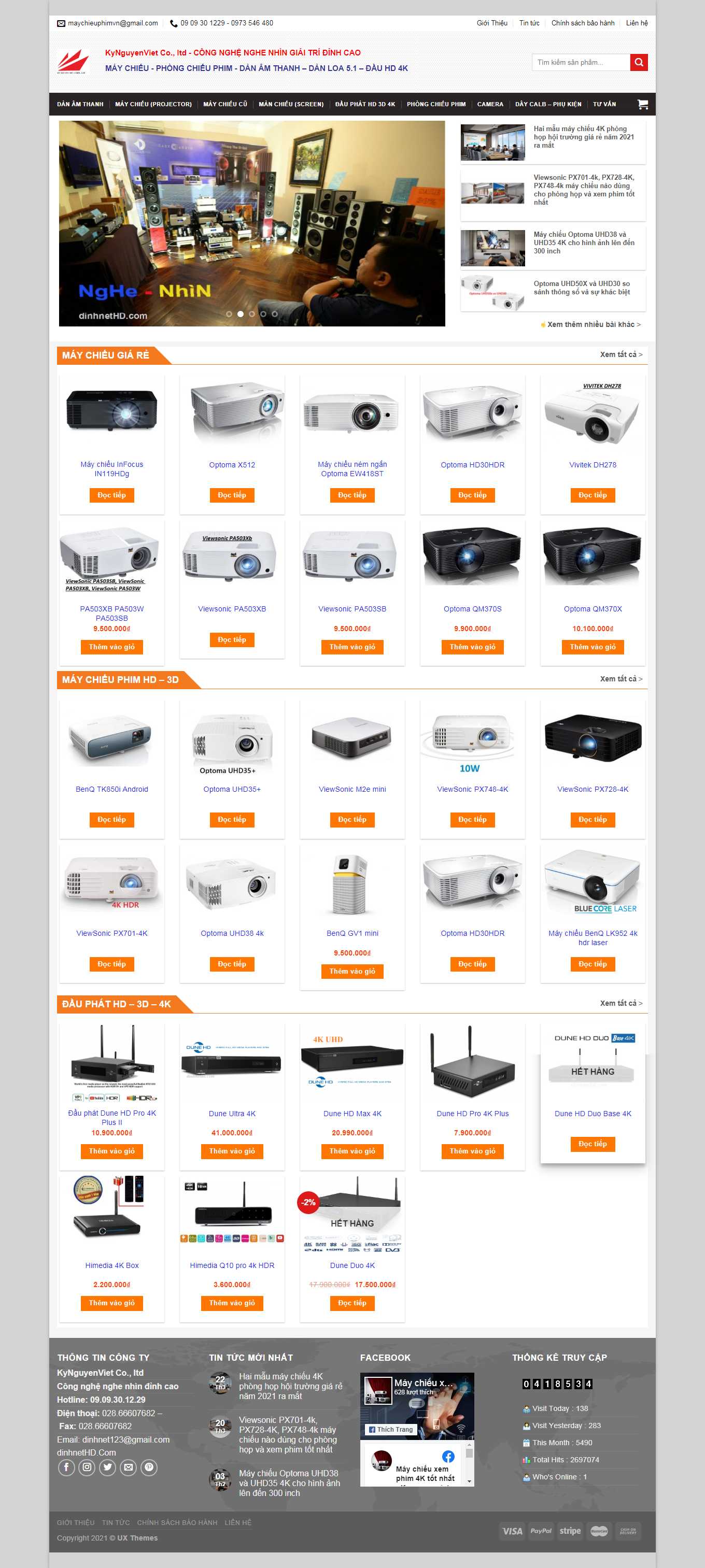Viewport: 705px width, 1568px height.
Task: Open the product search field
Action: pos(581,62)
